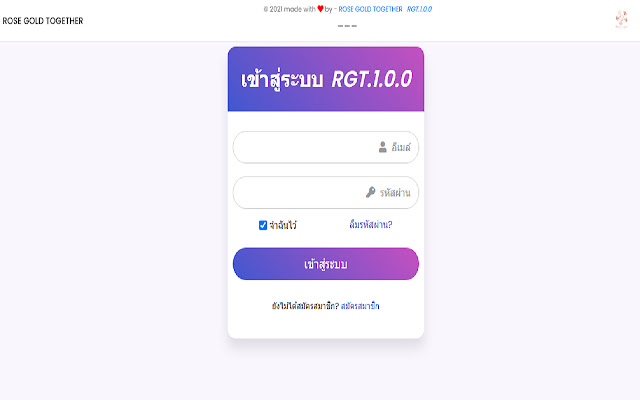Uncheck the จำฉันไว้ remember me checkbox
The width and height of the screenshot is (640, 400).
[263, 225]
